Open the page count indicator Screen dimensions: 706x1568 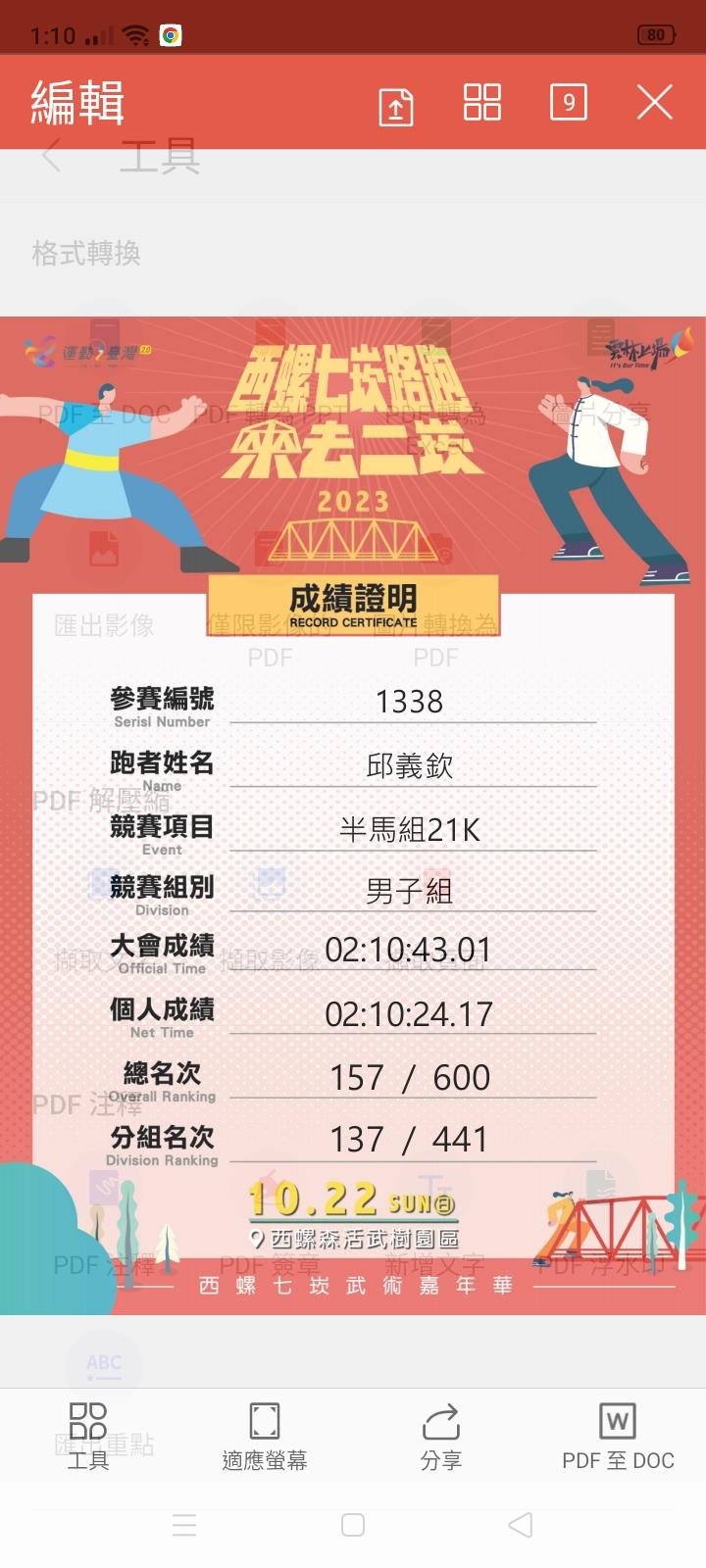[569, 102]
